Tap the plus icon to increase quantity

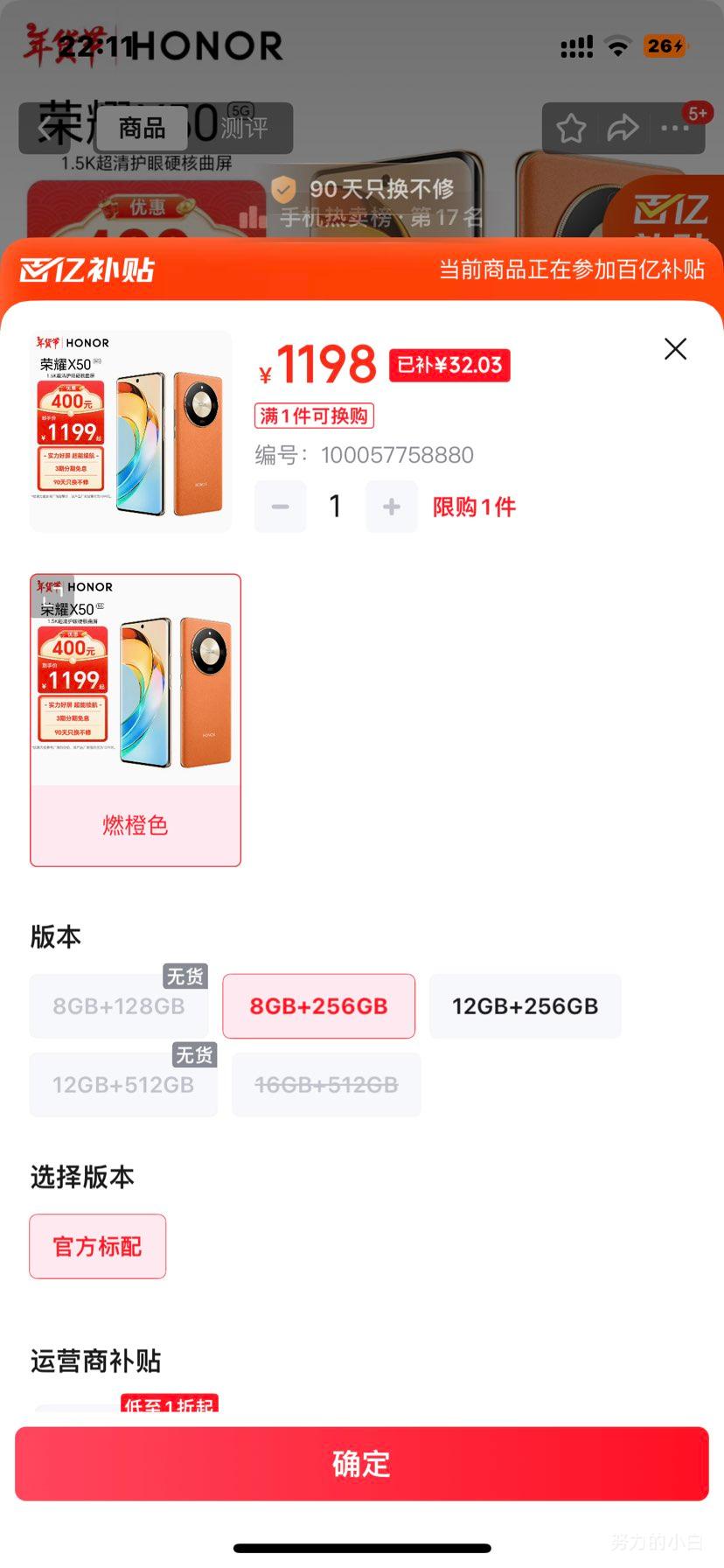(x=391, y=506)
